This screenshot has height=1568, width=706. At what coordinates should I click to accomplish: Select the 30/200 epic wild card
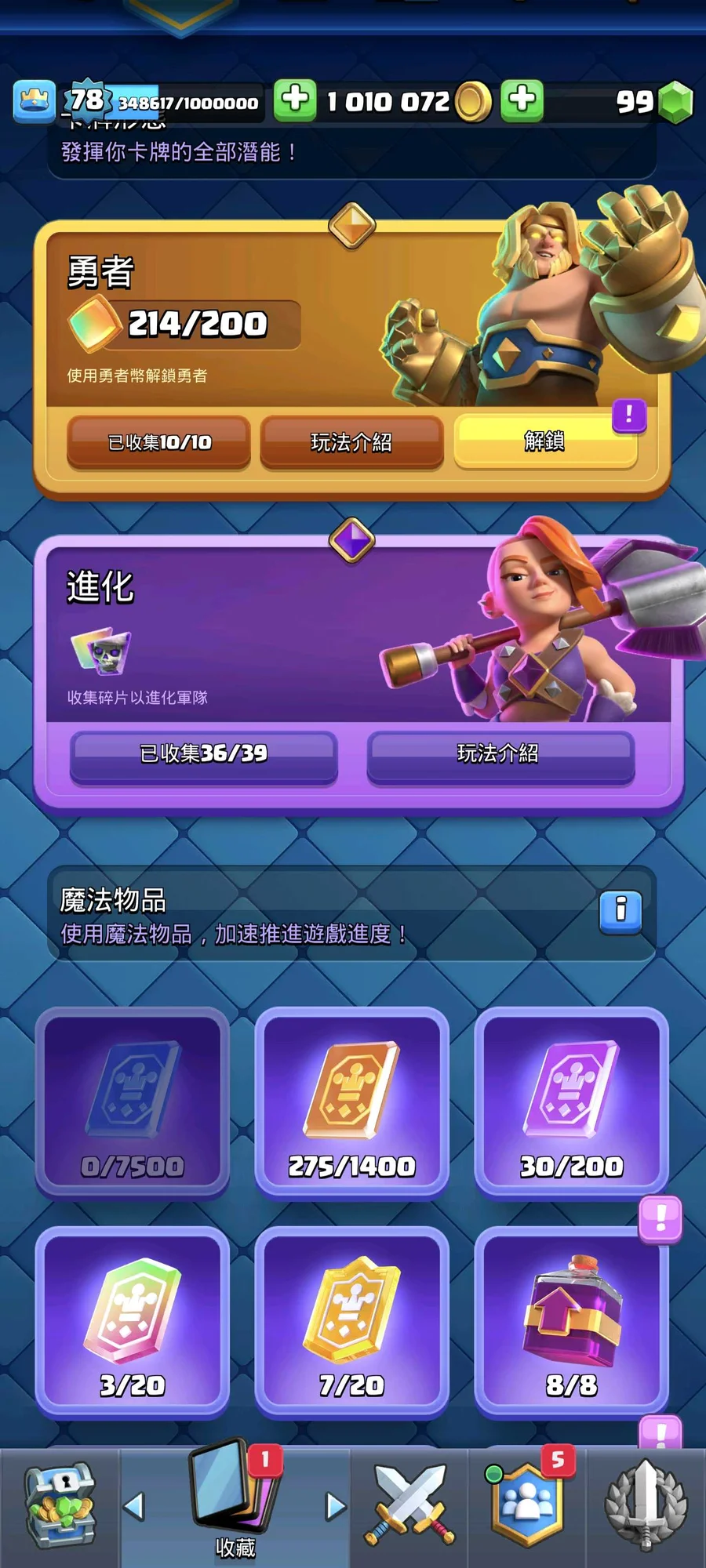click(x=572, y=1102)
